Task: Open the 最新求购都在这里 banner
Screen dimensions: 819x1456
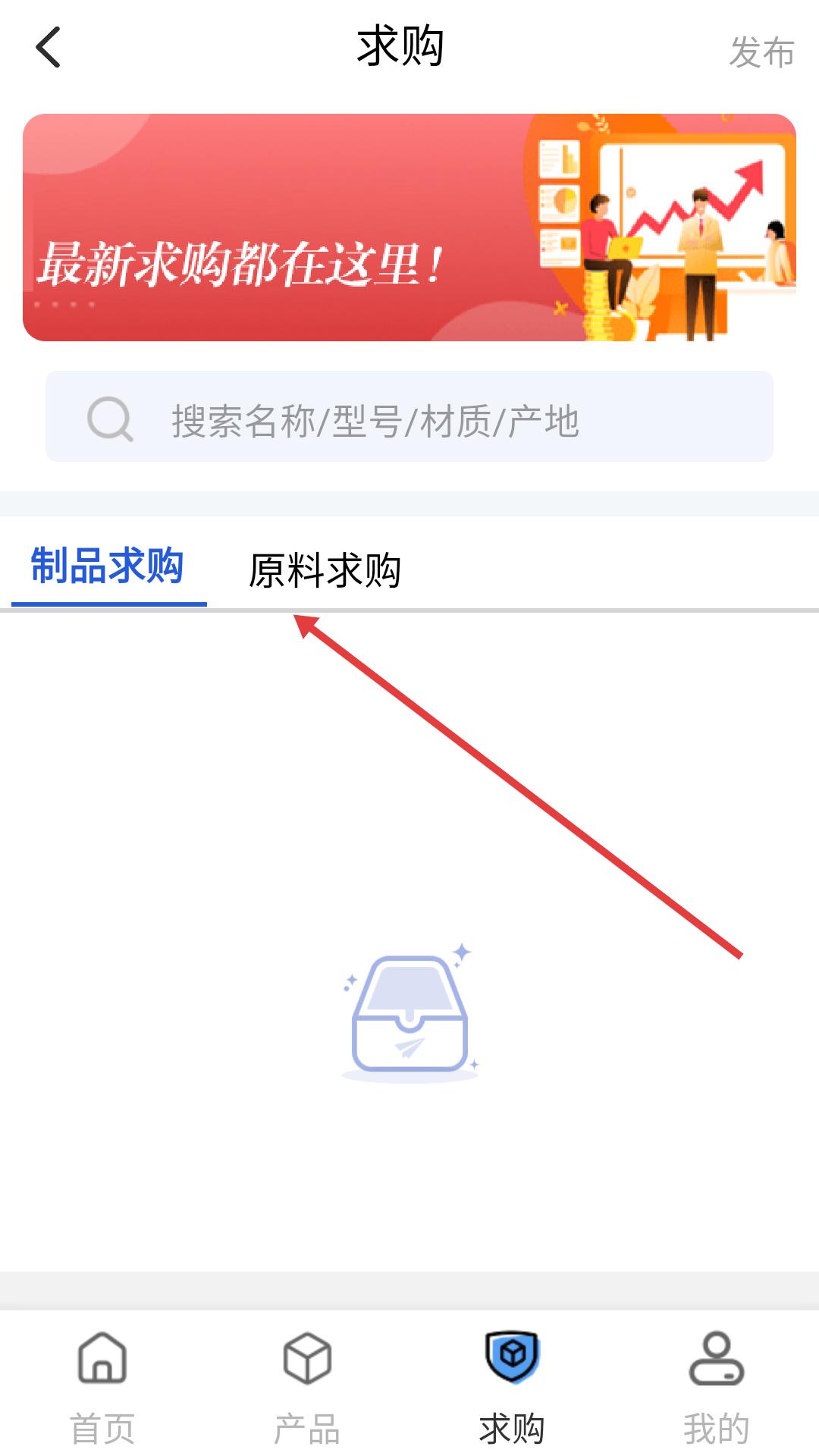Action: pos(409,227)
